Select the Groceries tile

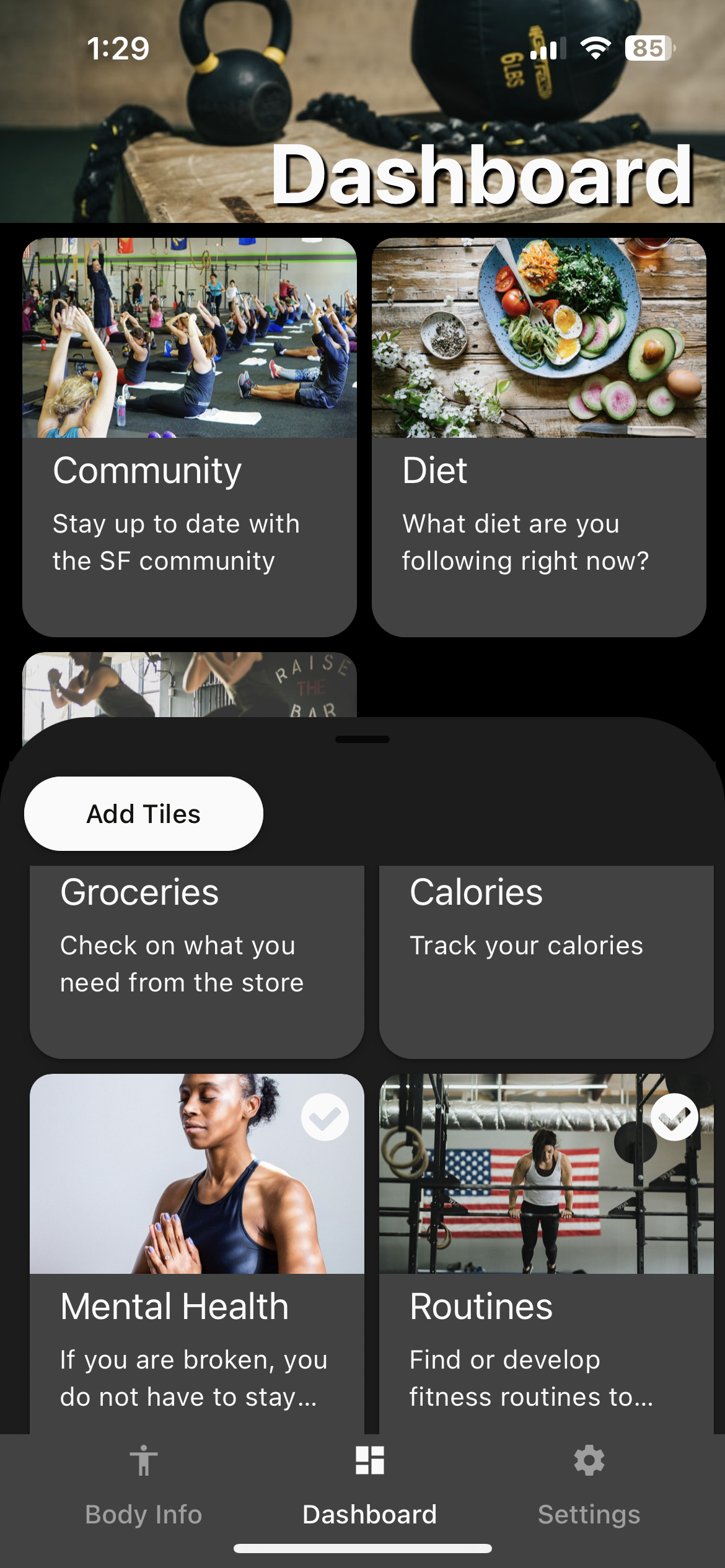pos(196,960)
